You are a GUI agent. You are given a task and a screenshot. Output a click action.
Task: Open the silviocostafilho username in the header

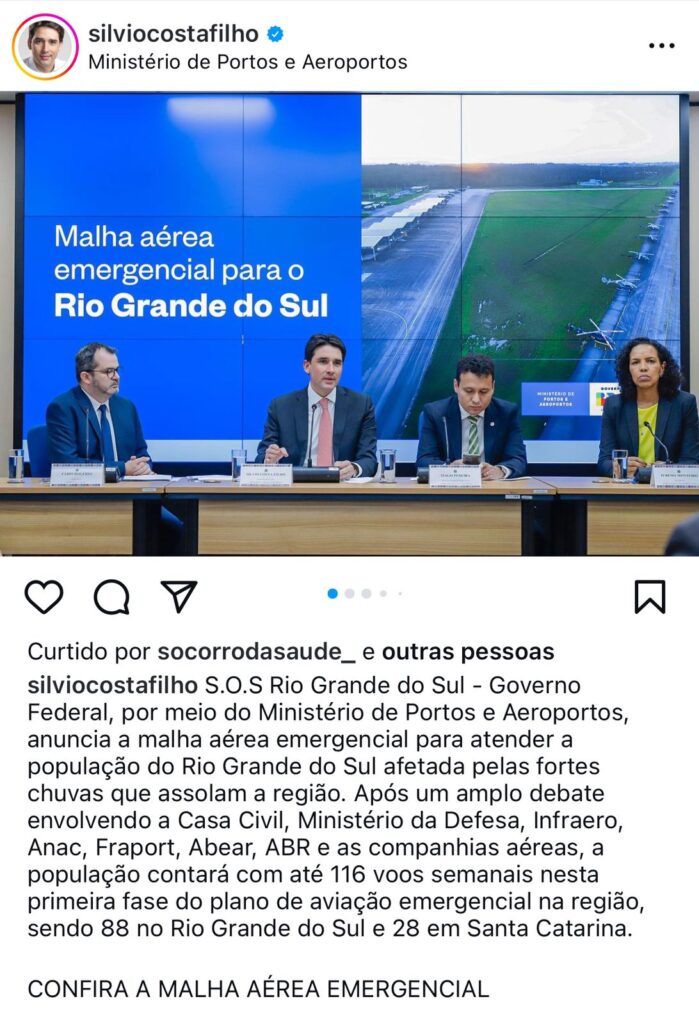(x=173, y=34)
